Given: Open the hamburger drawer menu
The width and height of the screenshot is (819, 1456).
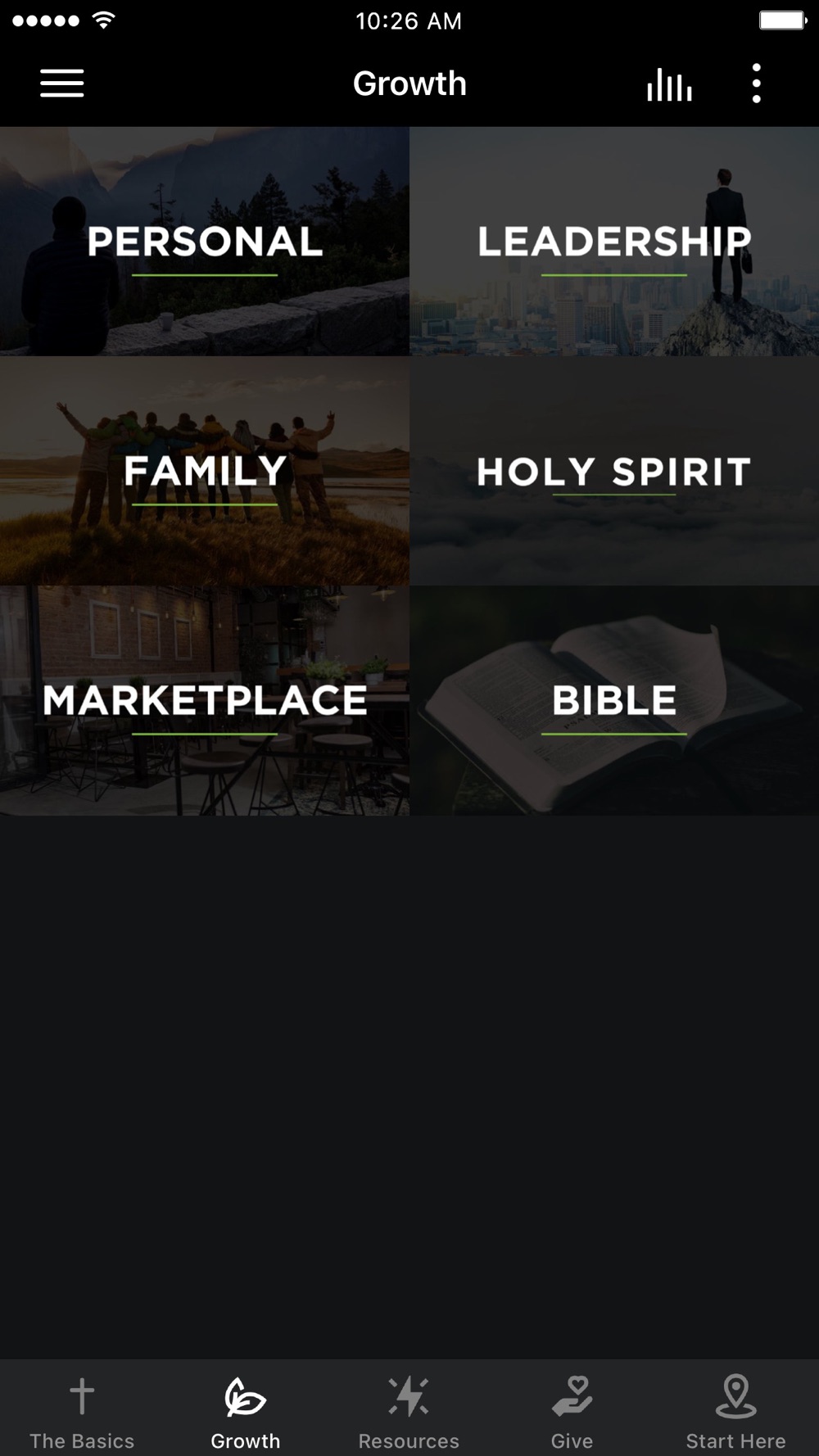Looking at the screenshot, I should (x=62, y=84).
